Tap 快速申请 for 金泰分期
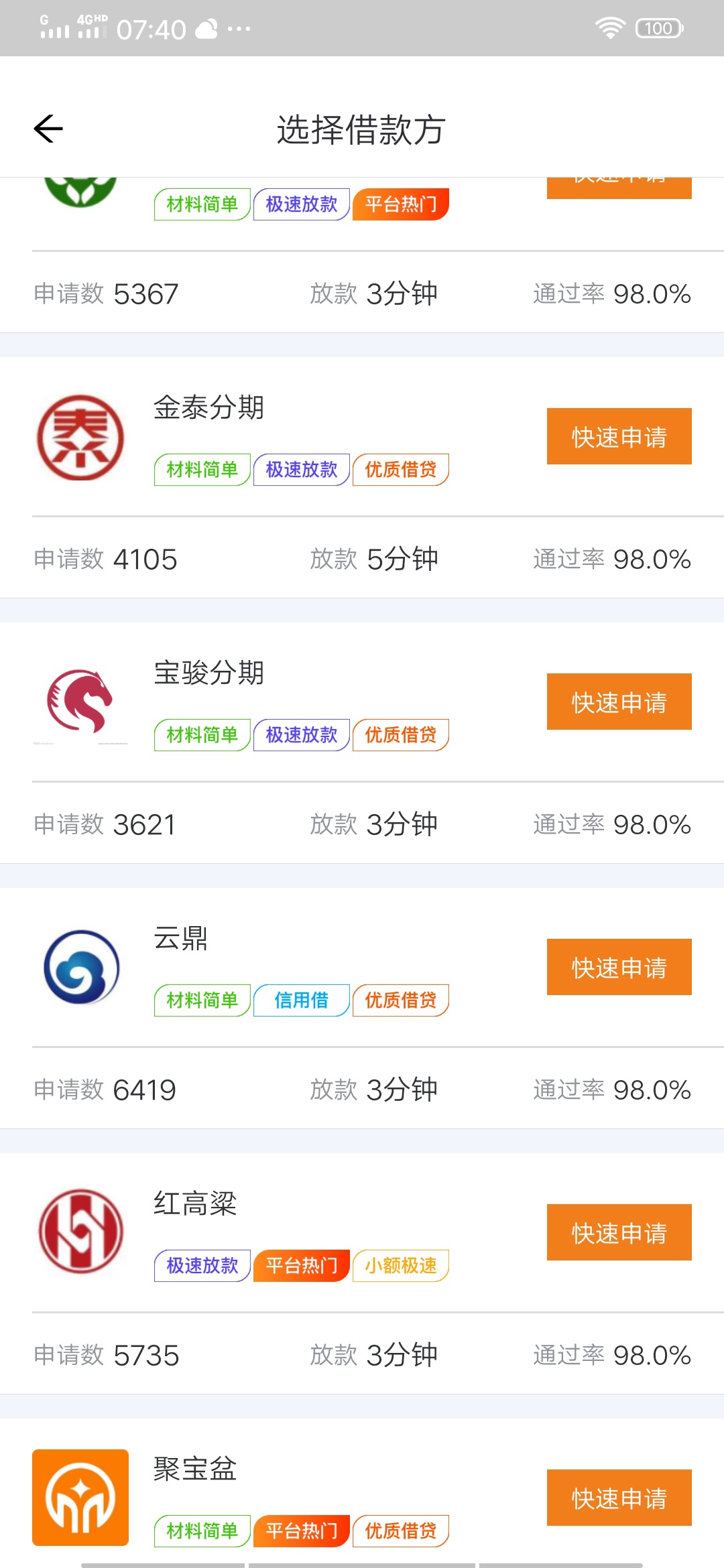The width and height of the screenshot is (724, 1568). click(619, 436)
